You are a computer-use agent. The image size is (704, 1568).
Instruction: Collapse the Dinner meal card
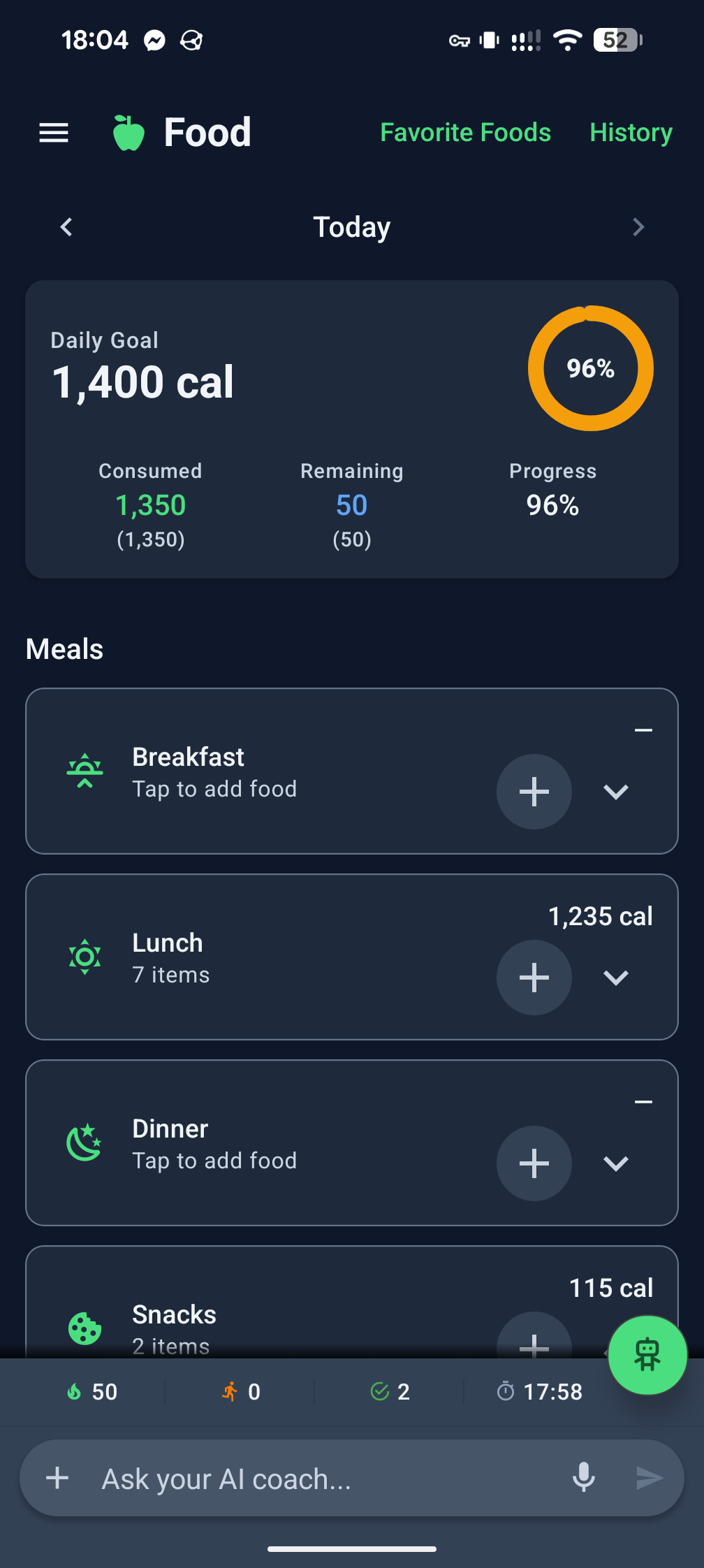pos(643,1102)
